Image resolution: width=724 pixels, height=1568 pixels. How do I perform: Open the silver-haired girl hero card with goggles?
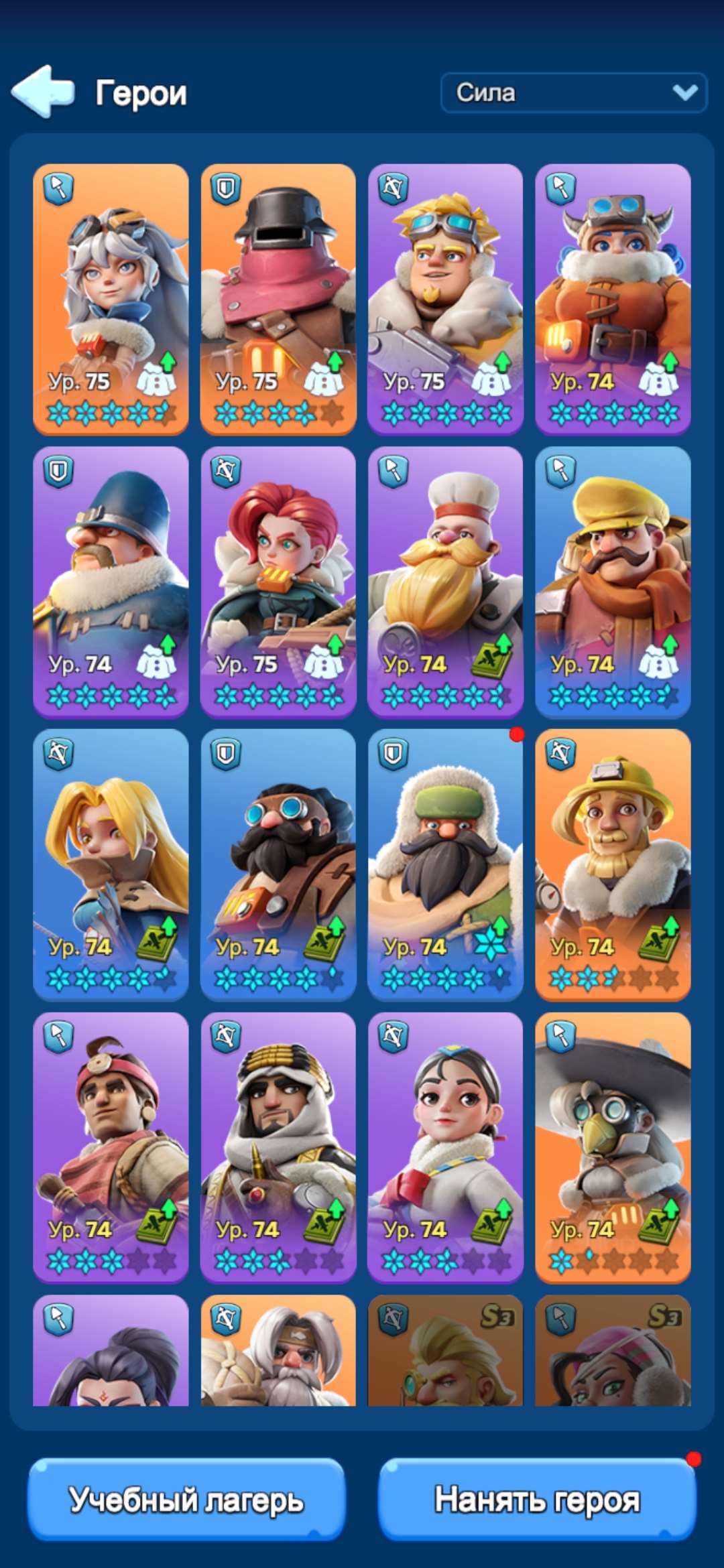click(111, 300)
